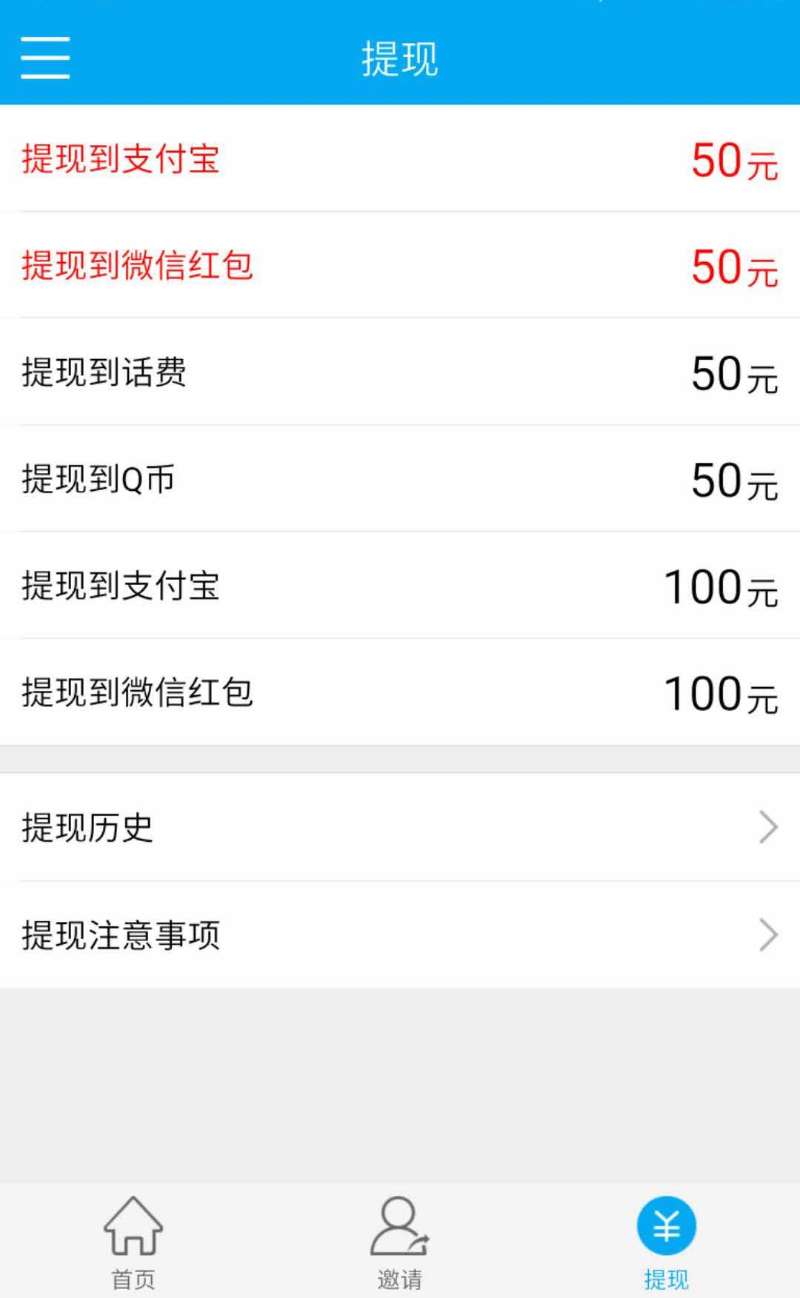Open 提现历史 row

coord(400,827)
